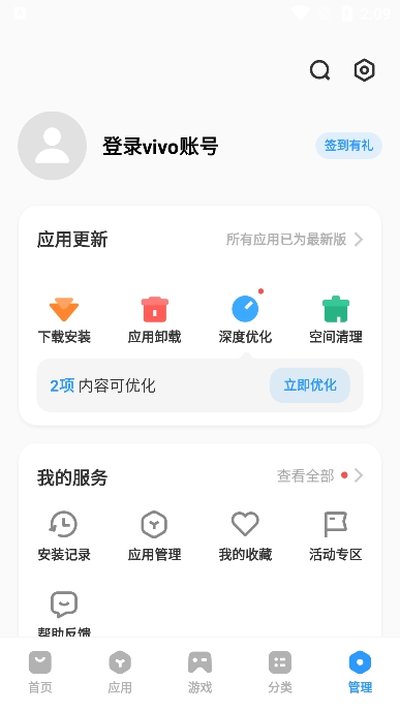
Task: Open 下载安装
Action: click(x=64, y=321)
